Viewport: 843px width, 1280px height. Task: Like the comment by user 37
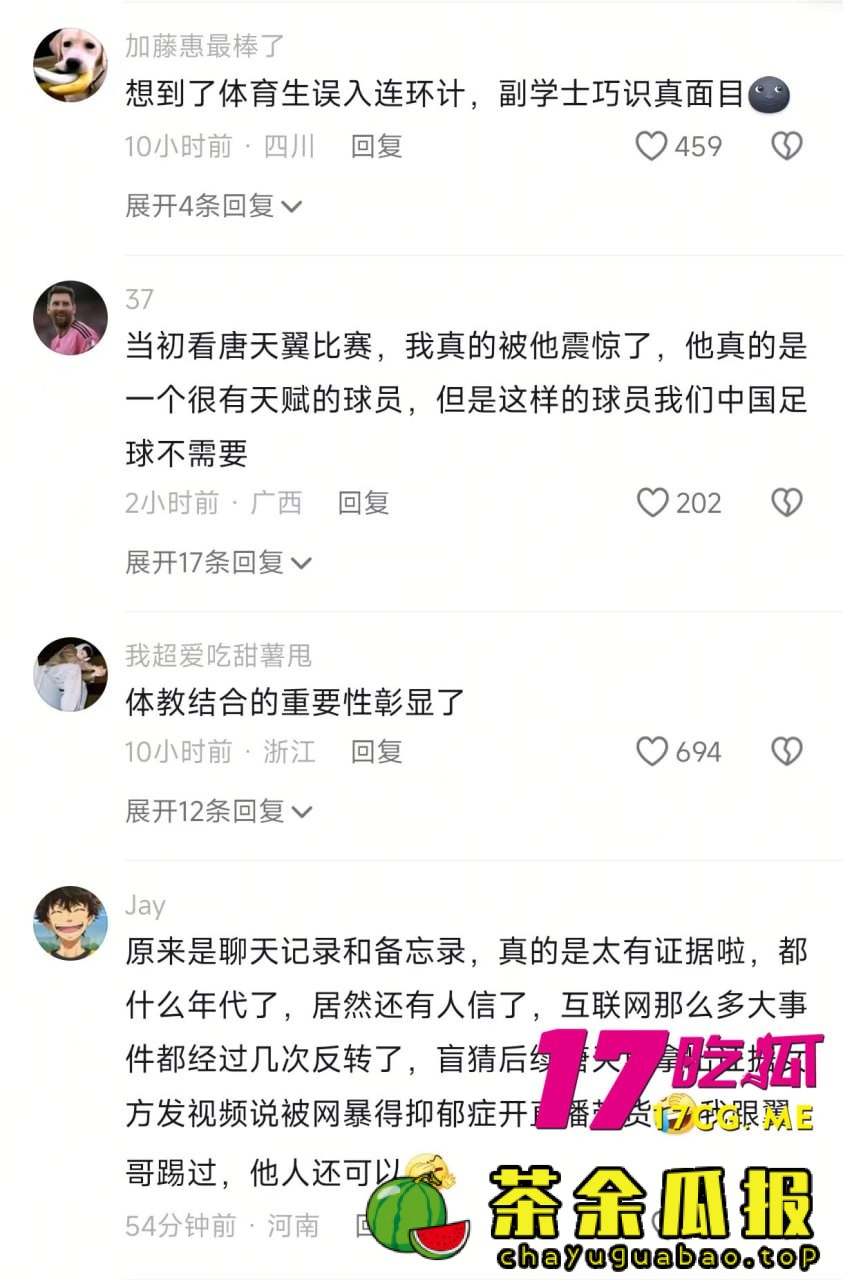(653, 502)
